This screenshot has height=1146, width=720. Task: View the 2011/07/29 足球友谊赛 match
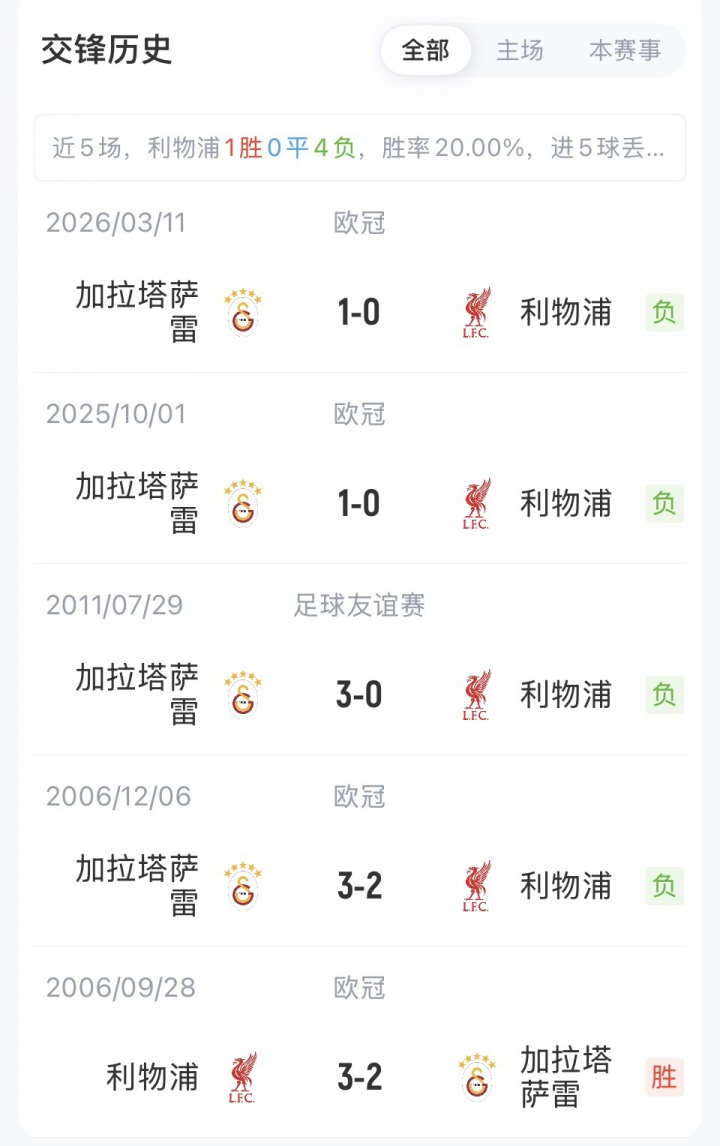pyautogui.click(x=360, y=695)
